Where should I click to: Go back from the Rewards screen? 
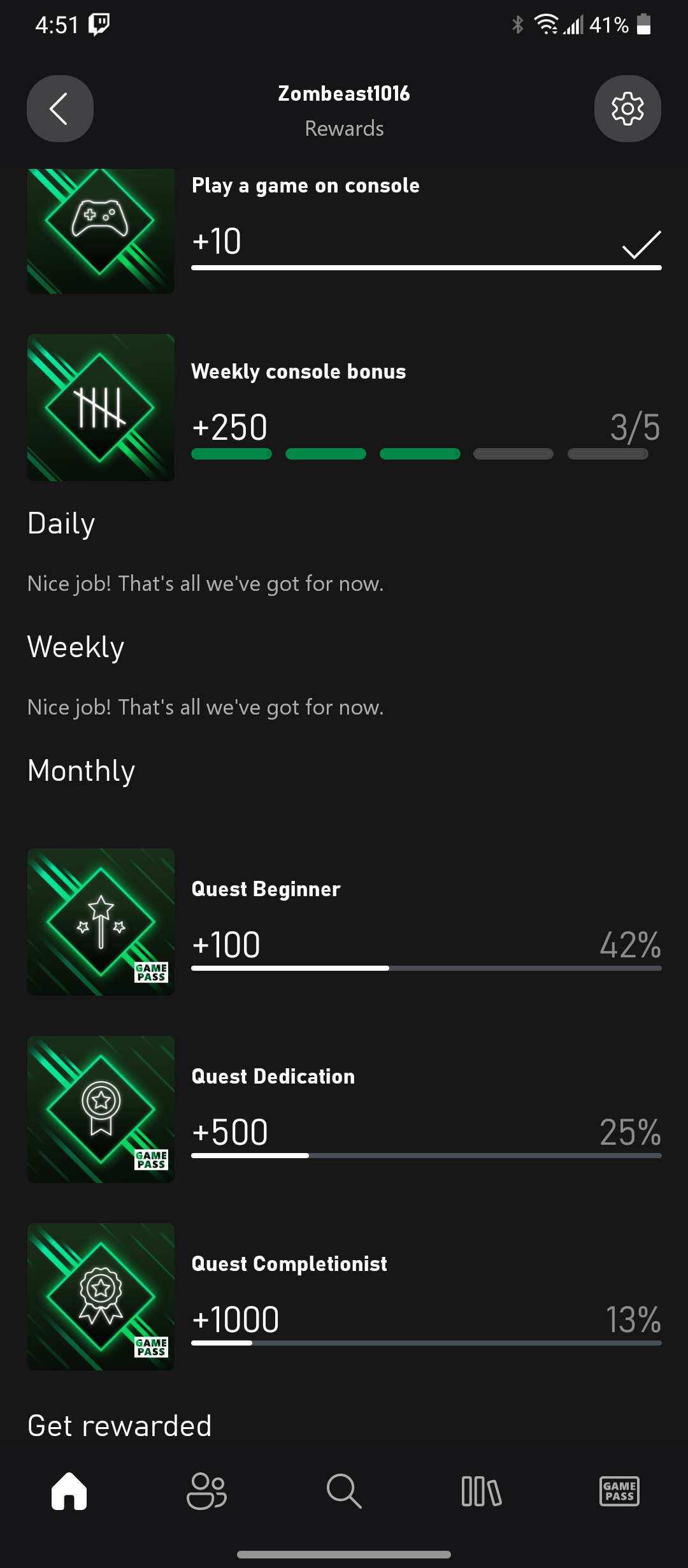60,109
